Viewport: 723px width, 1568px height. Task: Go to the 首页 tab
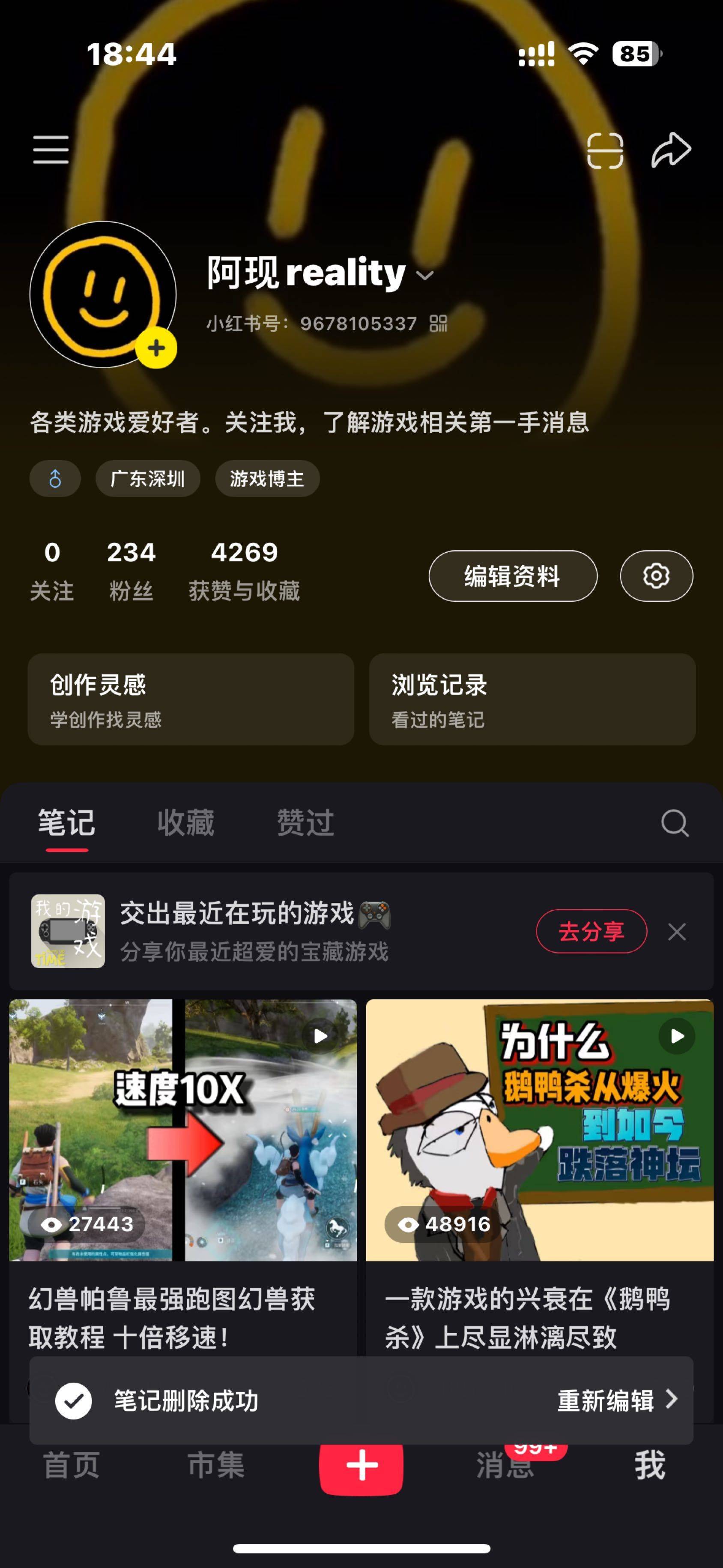pos(71,1466)
